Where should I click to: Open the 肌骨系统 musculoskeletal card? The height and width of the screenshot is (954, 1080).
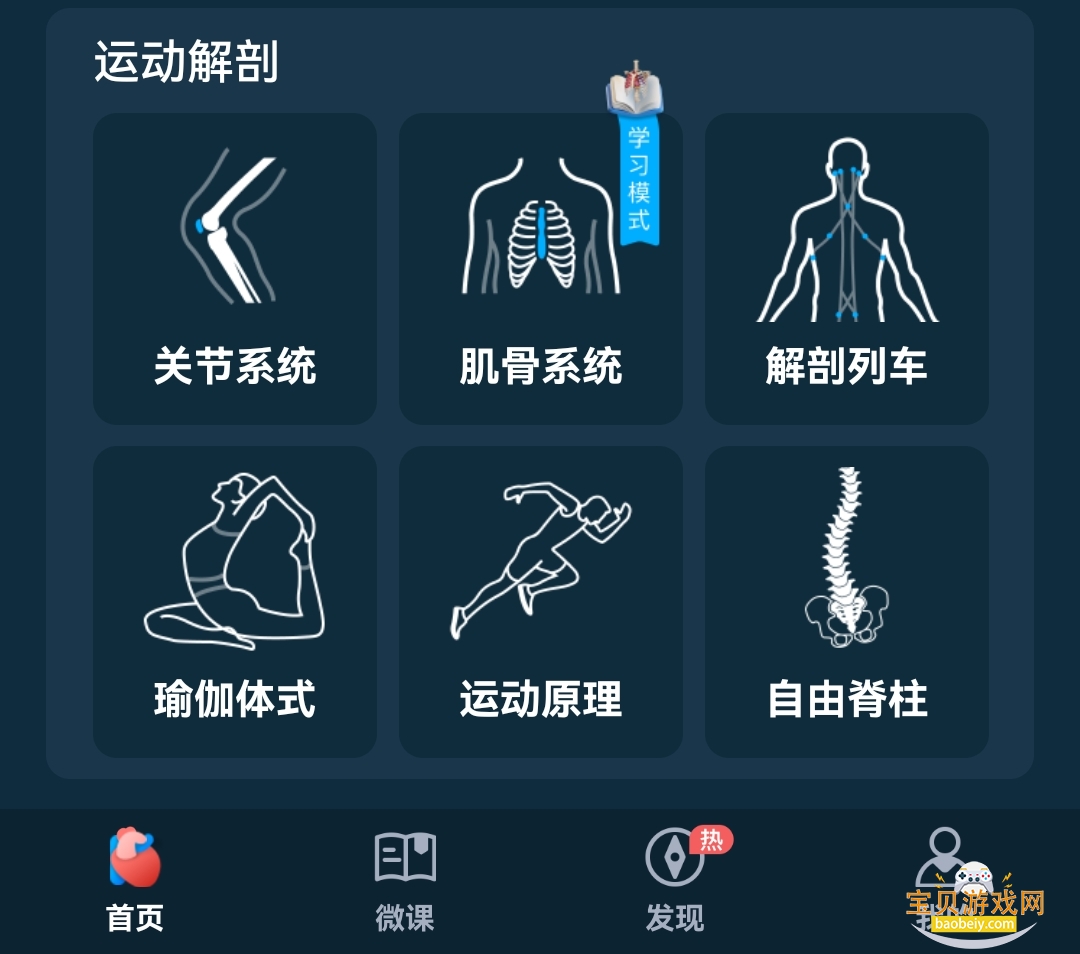[x=540, y=268]
